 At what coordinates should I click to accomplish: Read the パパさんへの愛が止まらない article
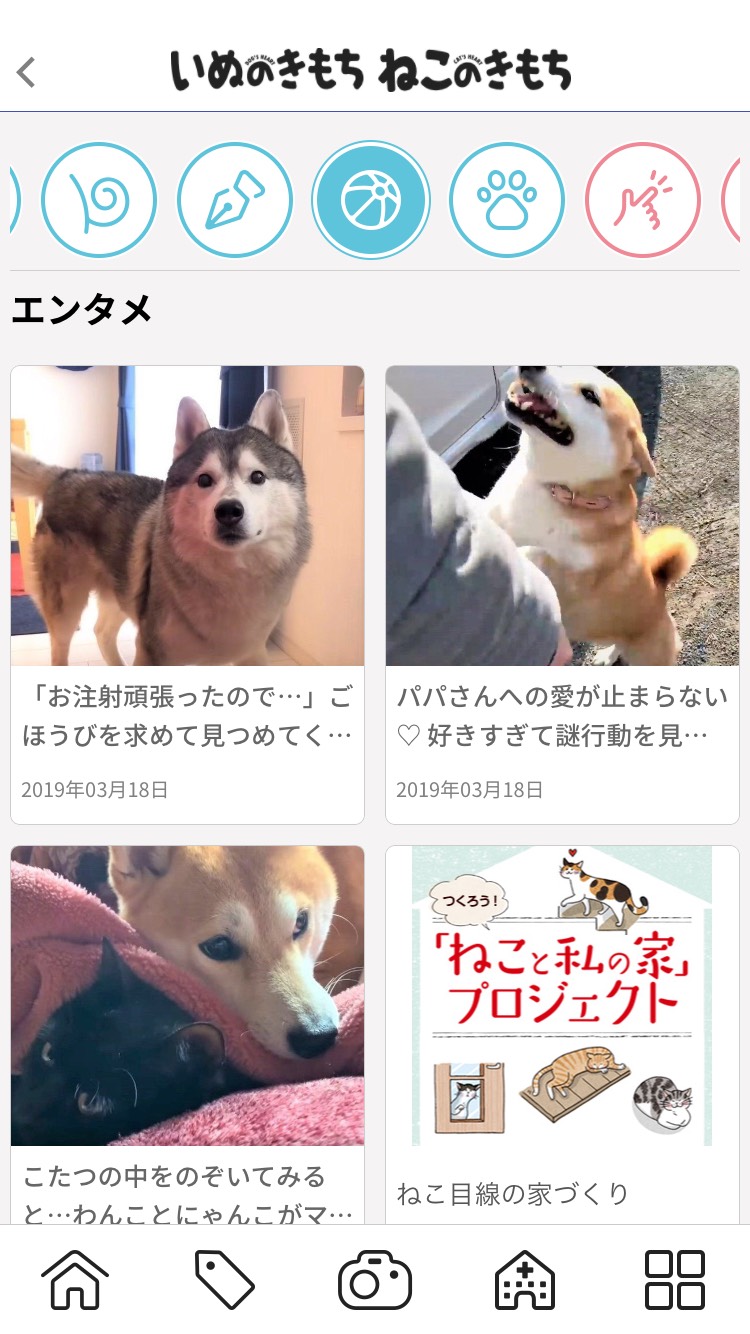click(x=562, y=594)
